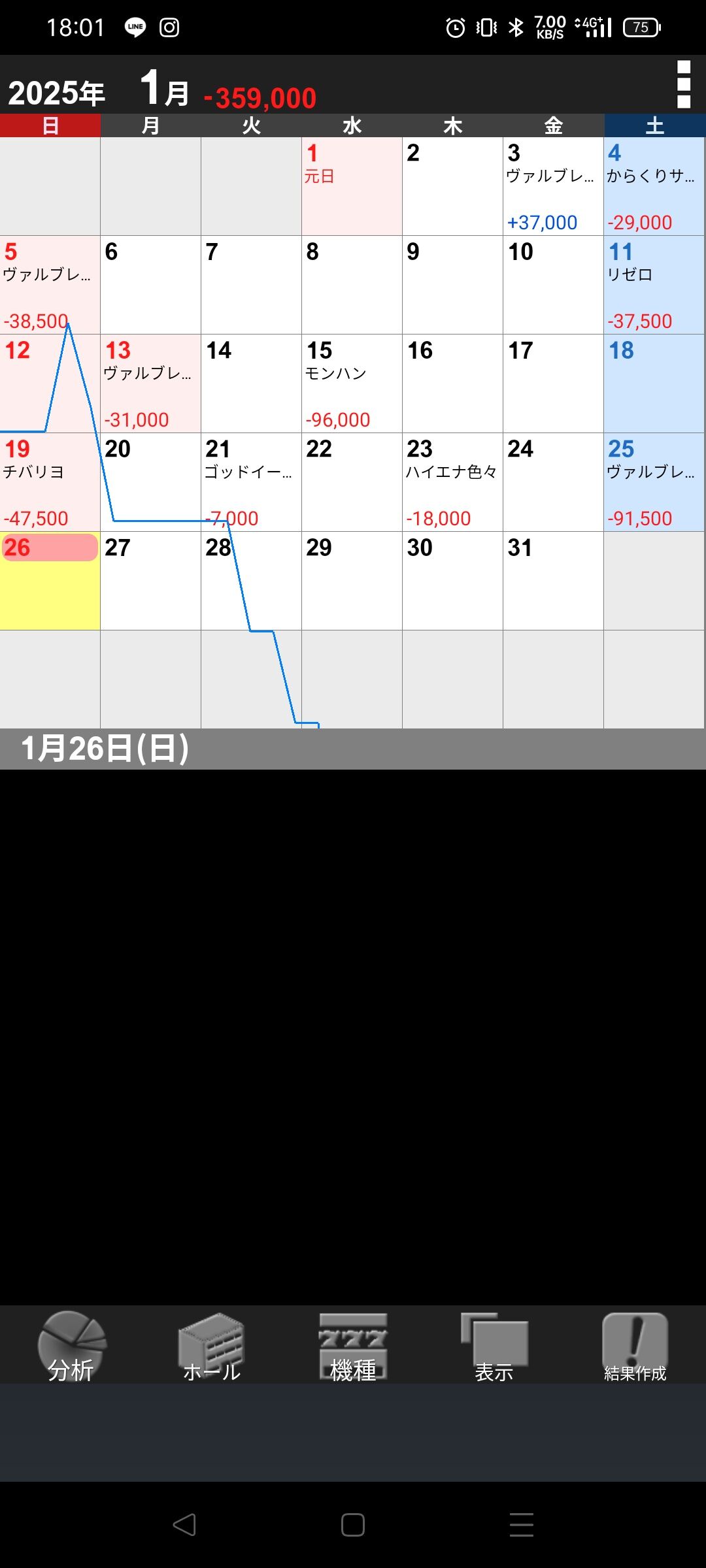The height and width of the screenshot is (1568, 706).
Task: Open recent apps from the navigation bar
Action: 521,1525
